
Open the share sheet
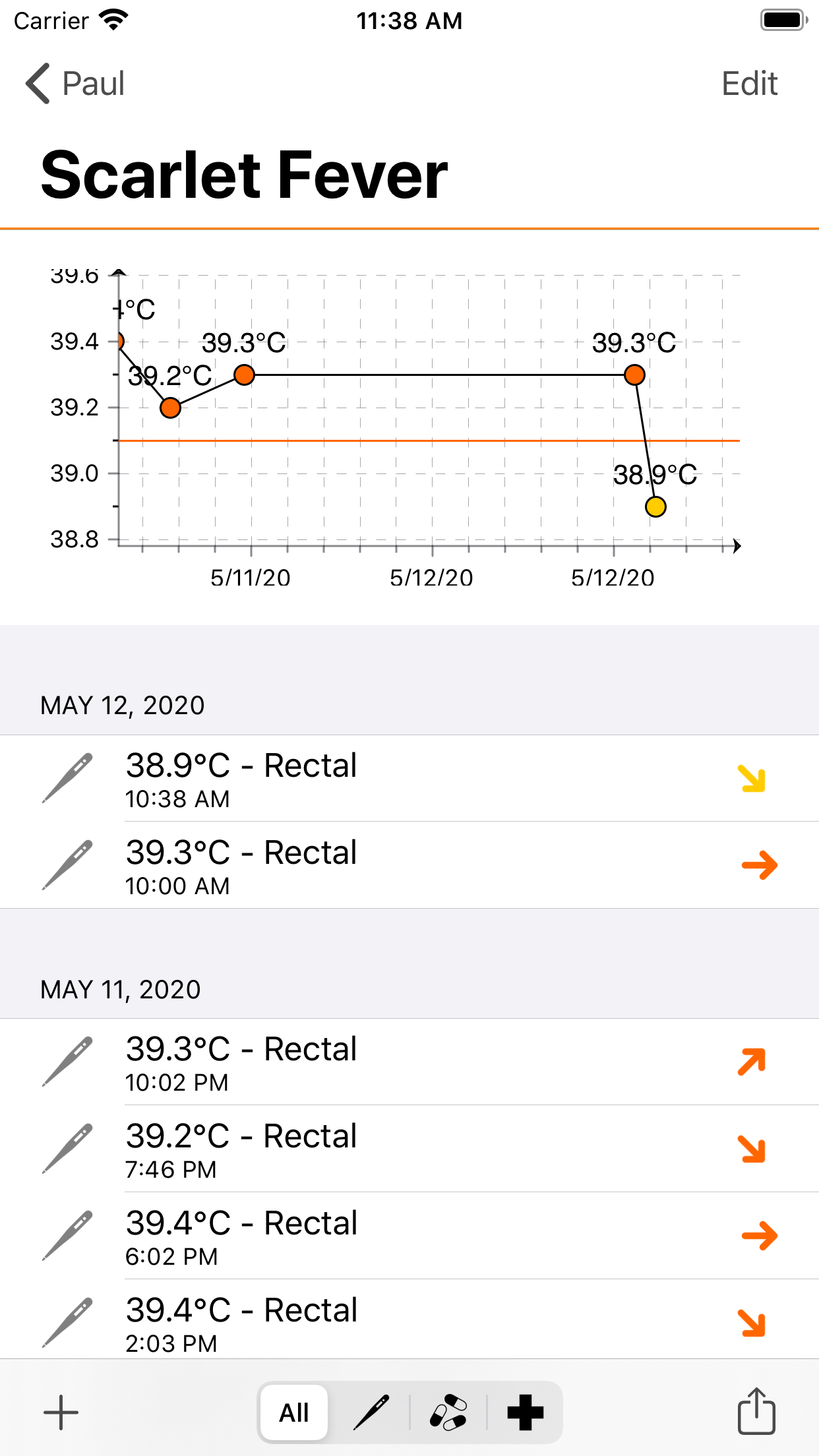(x=756, y=1412)
